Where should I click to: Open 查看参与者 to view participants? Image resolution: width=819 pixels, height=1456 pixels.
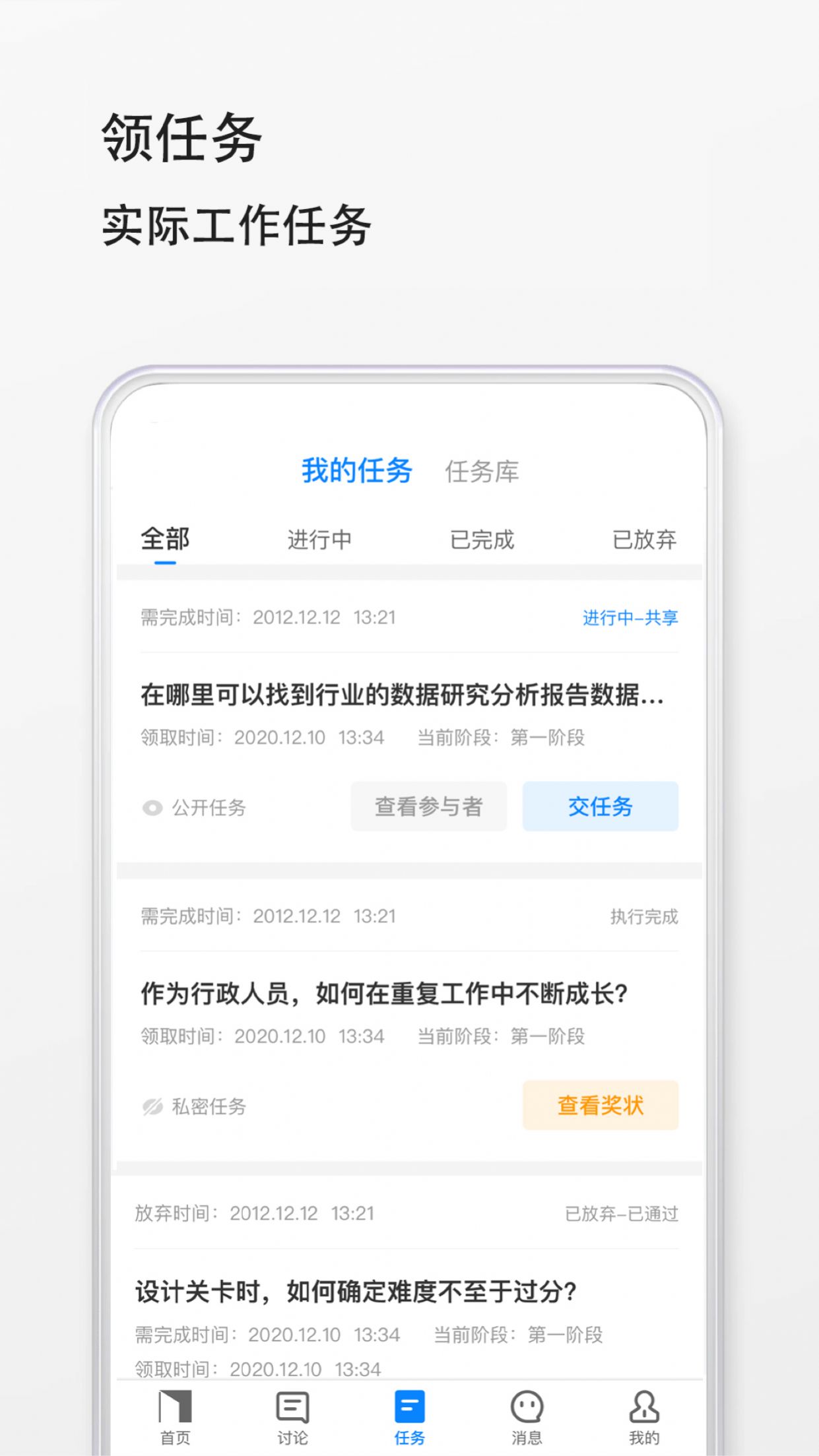coord(428,806)
